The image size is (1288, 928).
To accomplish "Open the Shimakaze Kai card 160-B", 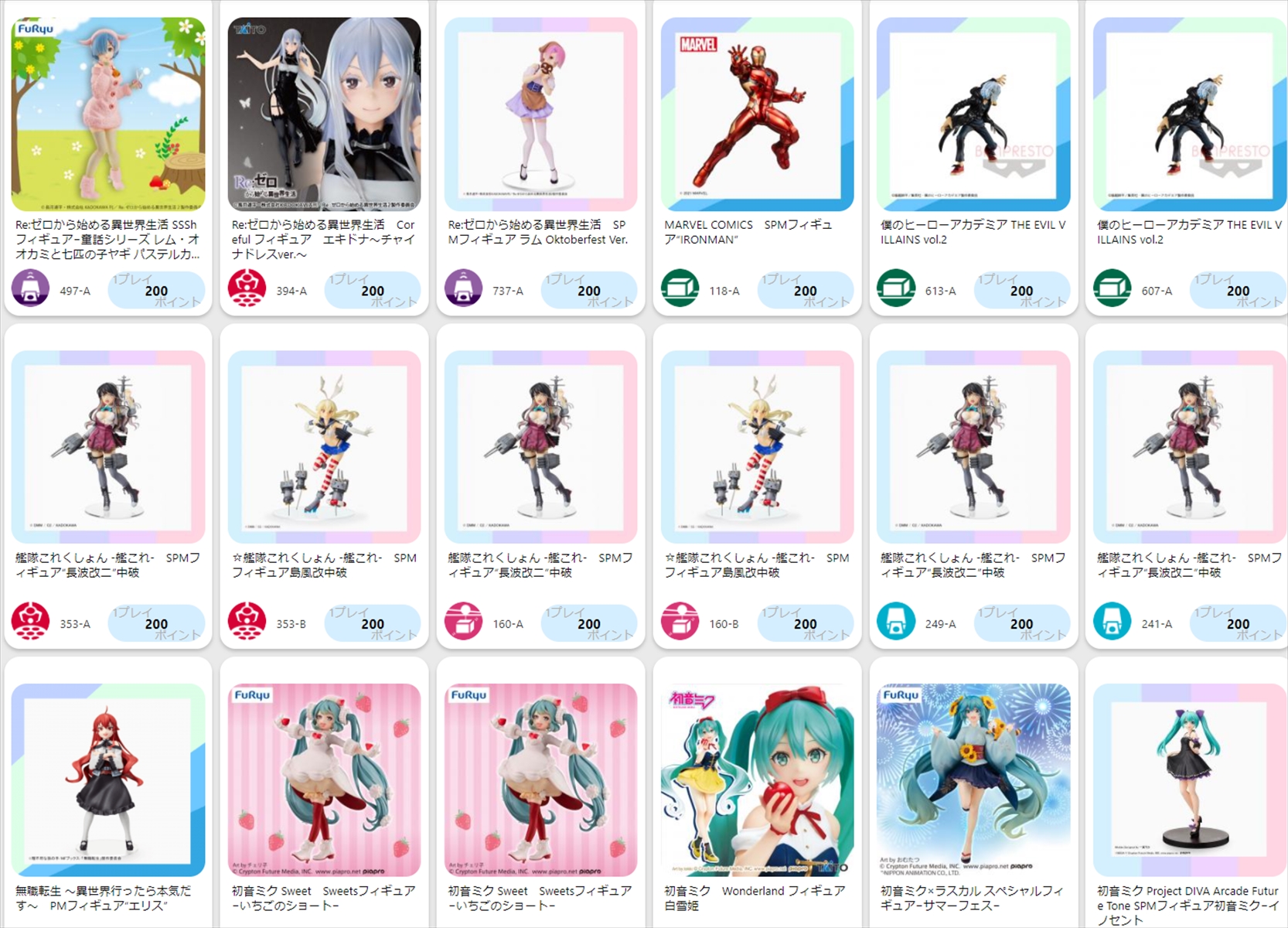I will [x=757, y=449].
